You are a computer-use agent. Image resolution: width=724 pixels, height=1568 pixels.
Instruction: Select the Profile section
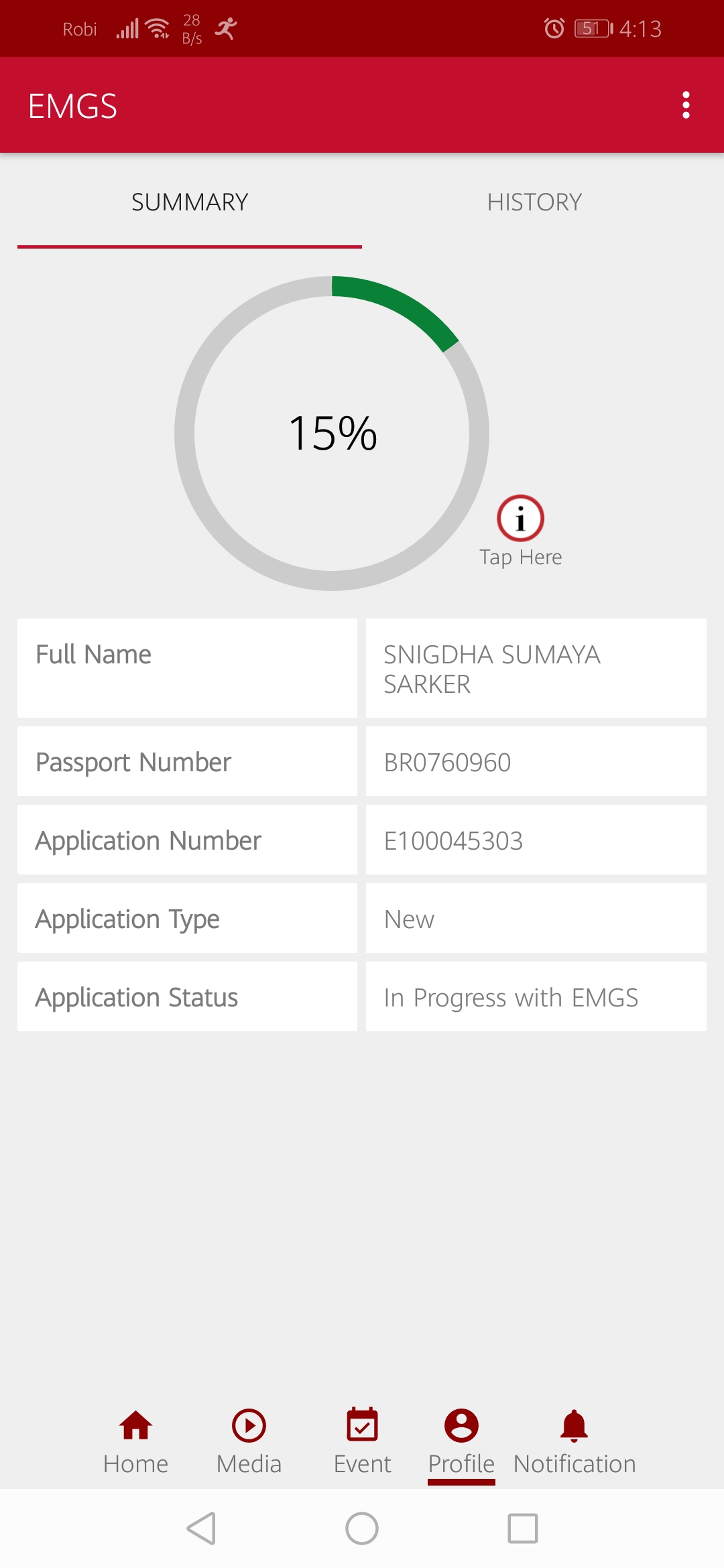coord(461,1441)
